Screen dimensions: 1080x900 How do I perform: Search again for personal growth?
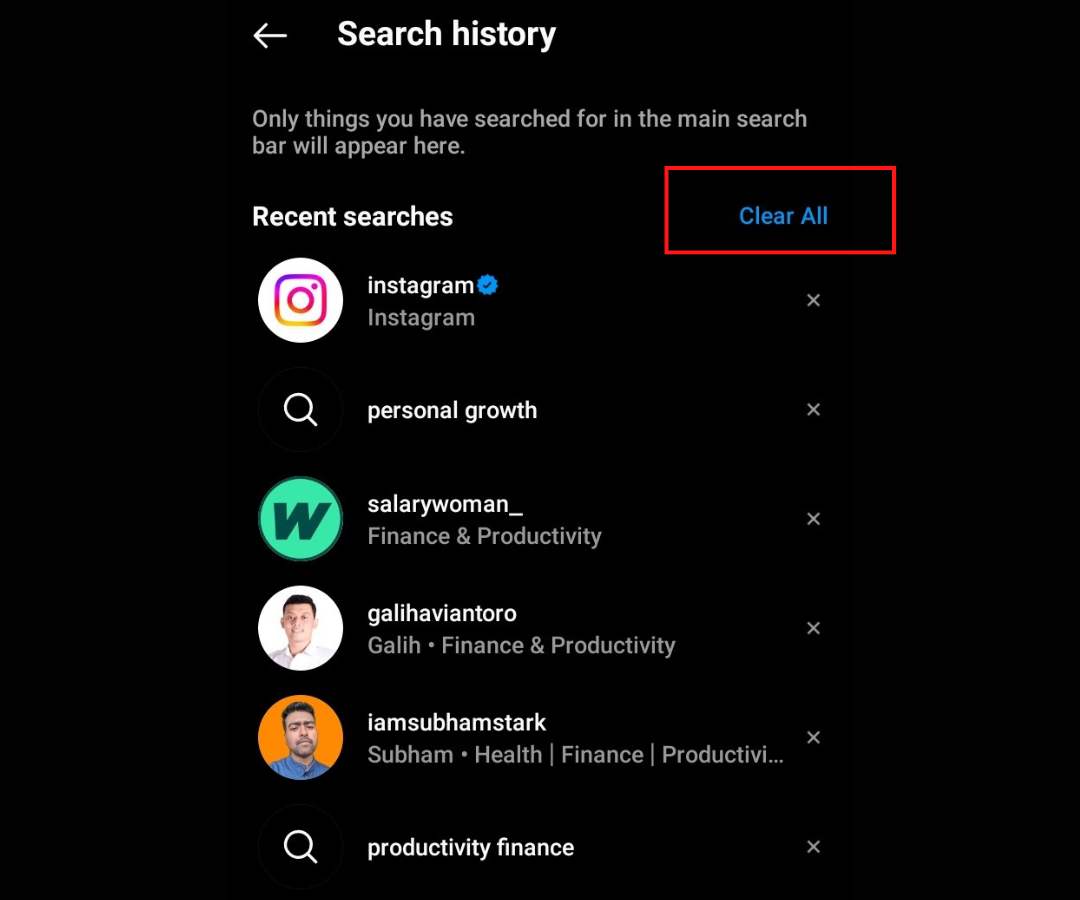[x=451, y=410]
